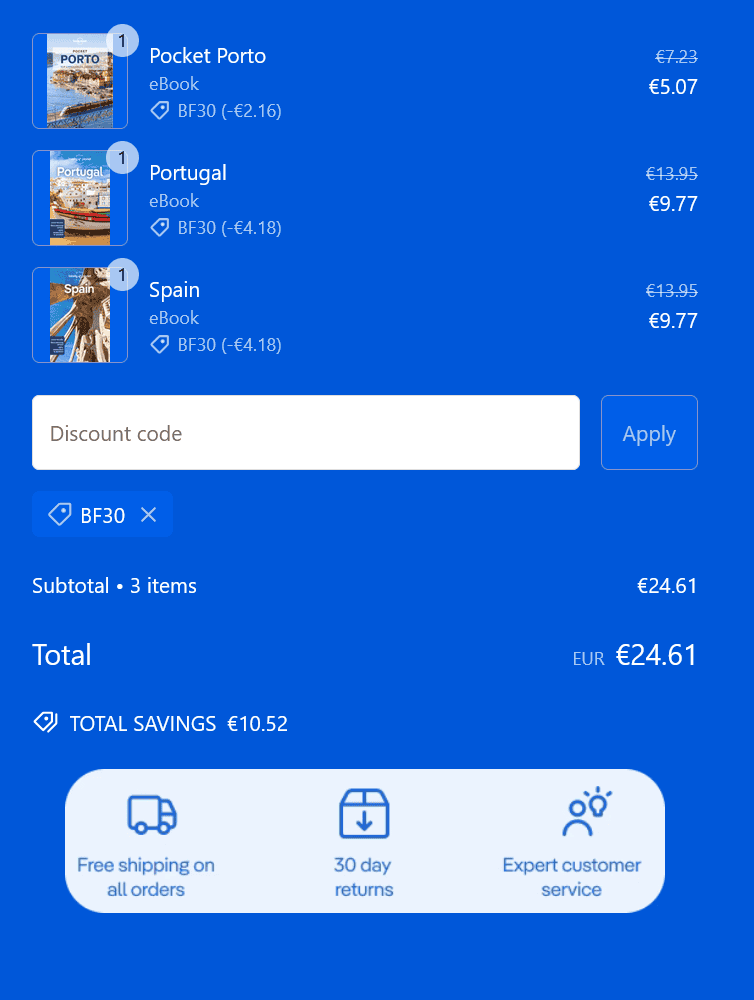Image resolution: width=754 pixels, height=1000 pixels.
Task: Tap the Discount code input field
Action: [x=305, y=433]
